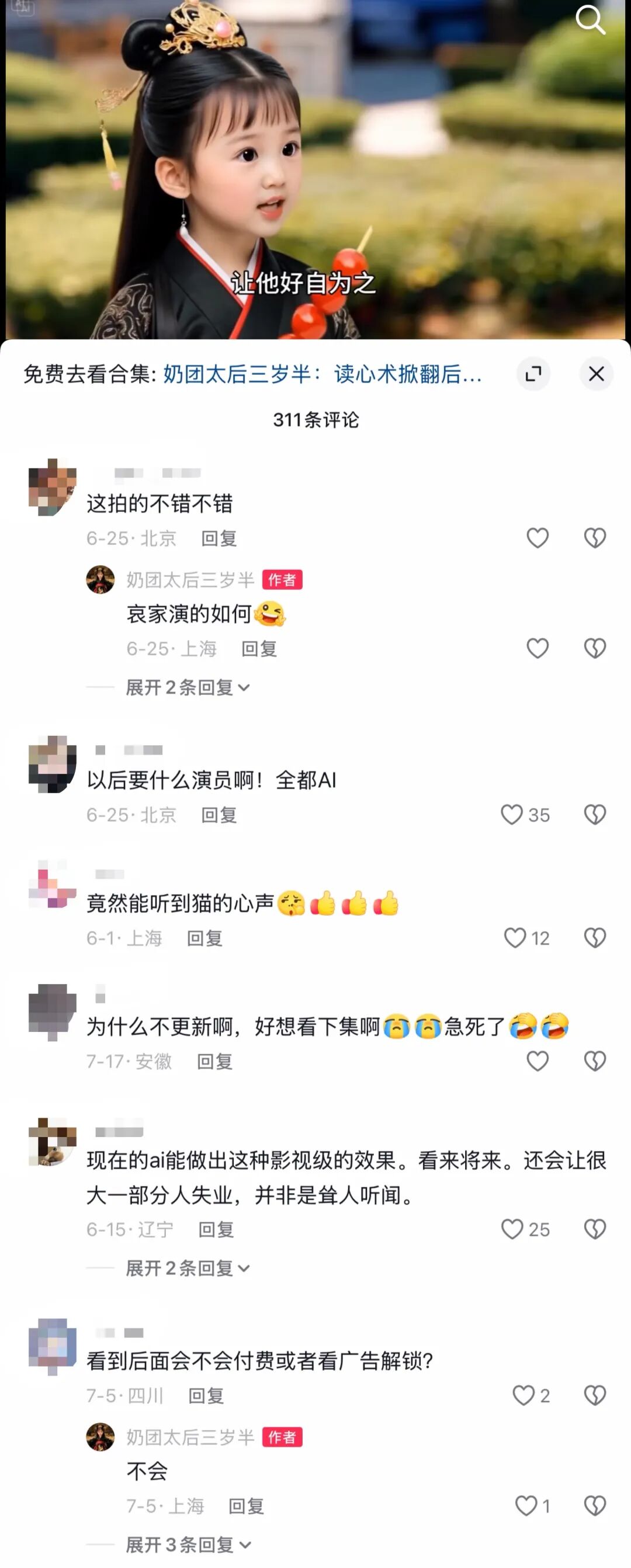Viewport: 631px width, 1568px height.
Task: Like the comment 以后要什么演员啊!全都AI
Action: click(x=512, y=815)
